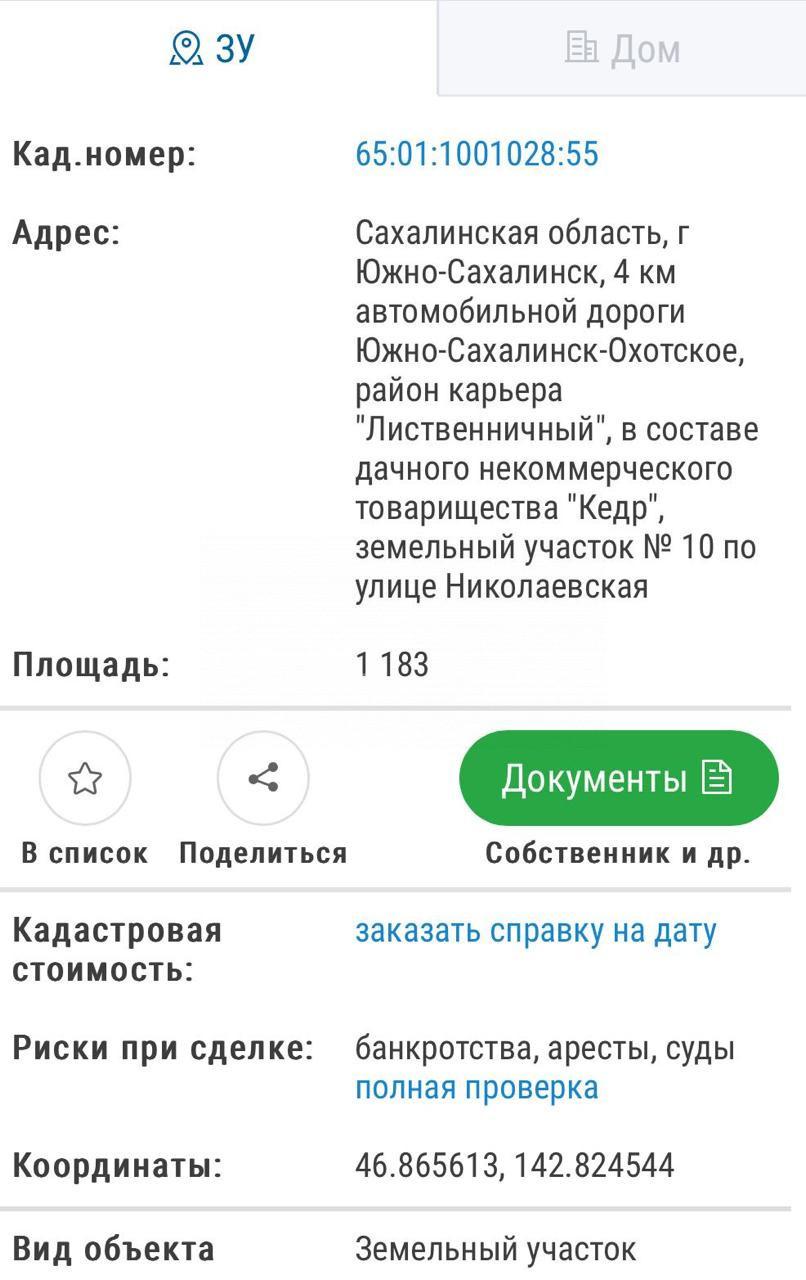Tap the заказать справку на дату link
This screenshot has width=806, height=1280.
pyautogui.click(x=536, y=931)
